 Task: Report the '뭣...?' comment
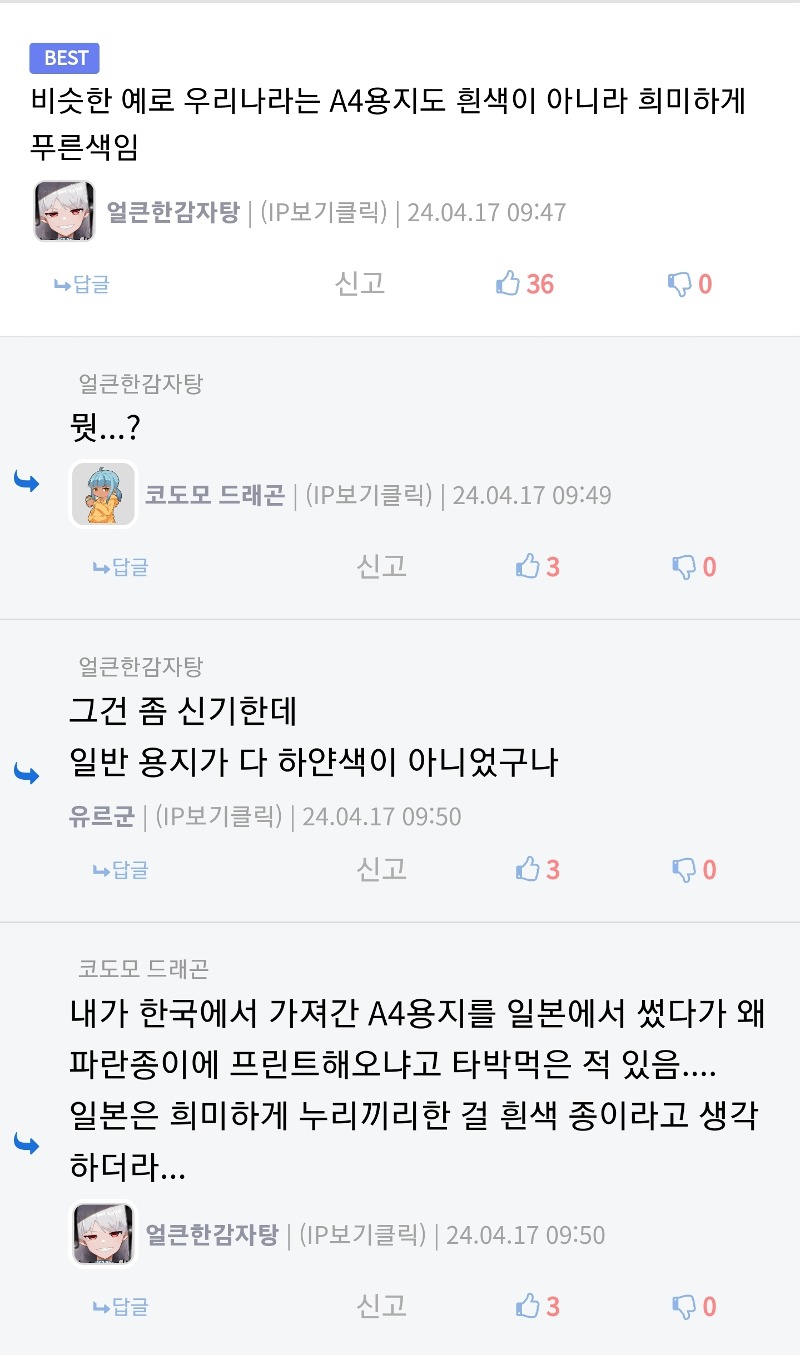coord(382,567)
